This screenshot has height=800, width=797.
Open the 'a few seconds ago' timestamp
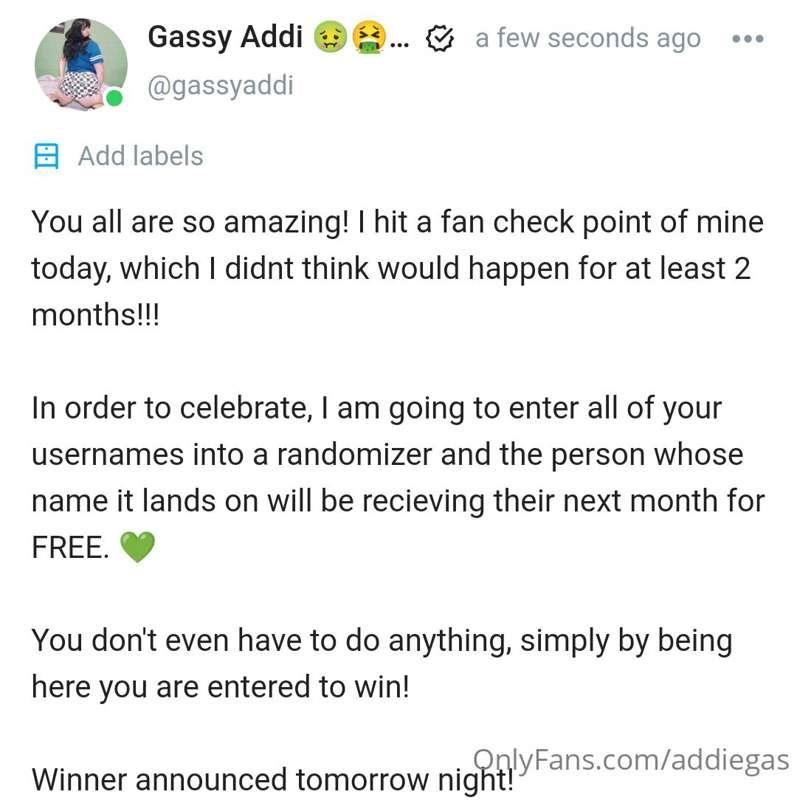click(x=588, y=38)
